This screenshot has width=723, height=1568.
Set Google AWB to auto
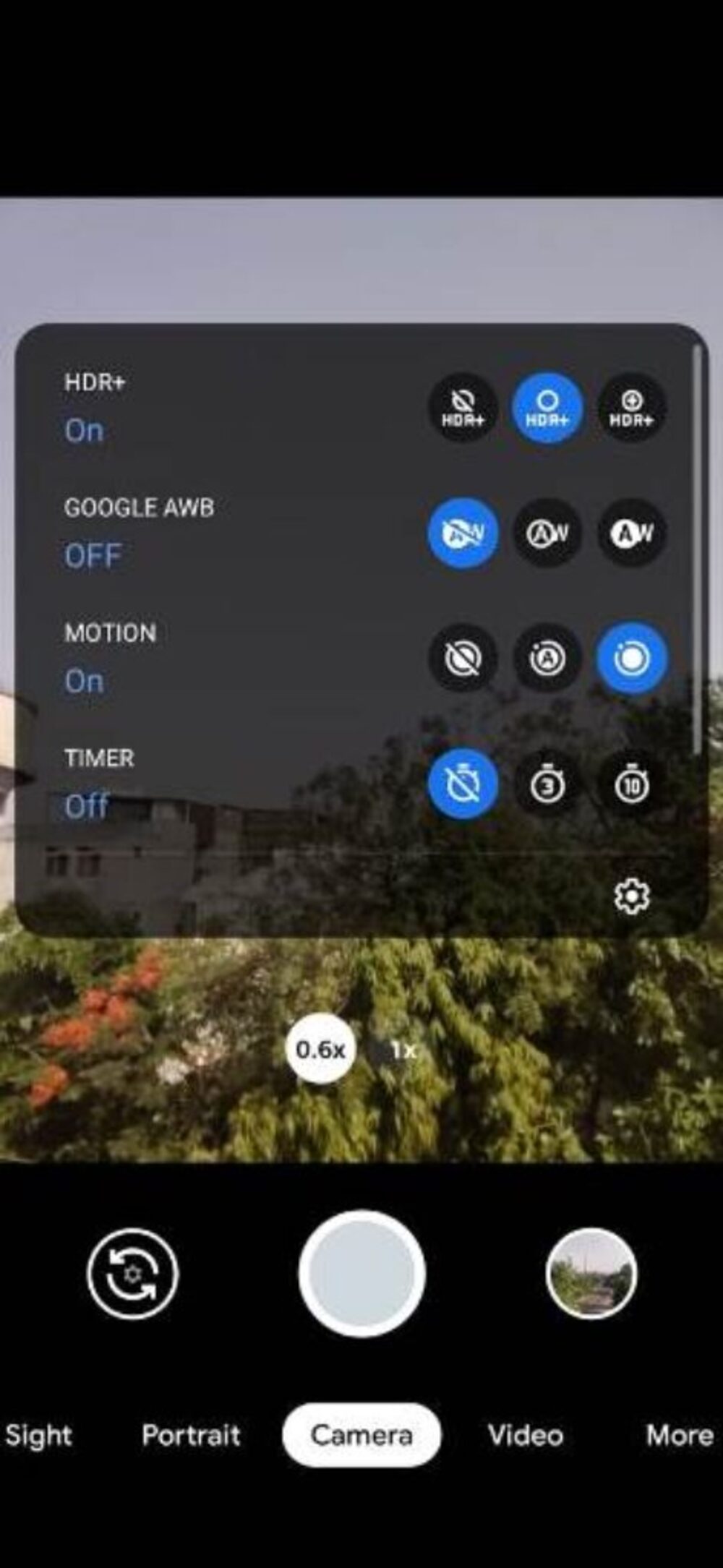click(x=547, y=534)
